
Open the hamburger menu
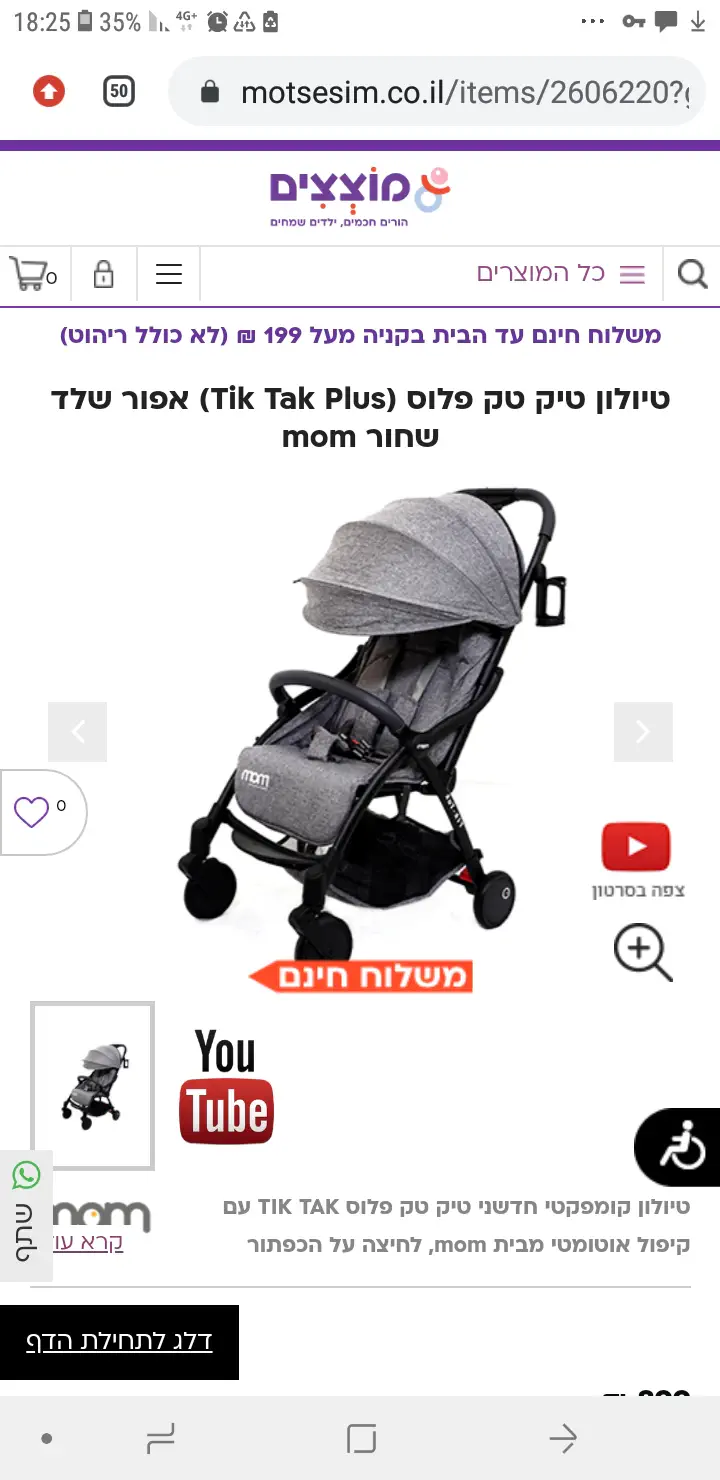pos(169,273)
